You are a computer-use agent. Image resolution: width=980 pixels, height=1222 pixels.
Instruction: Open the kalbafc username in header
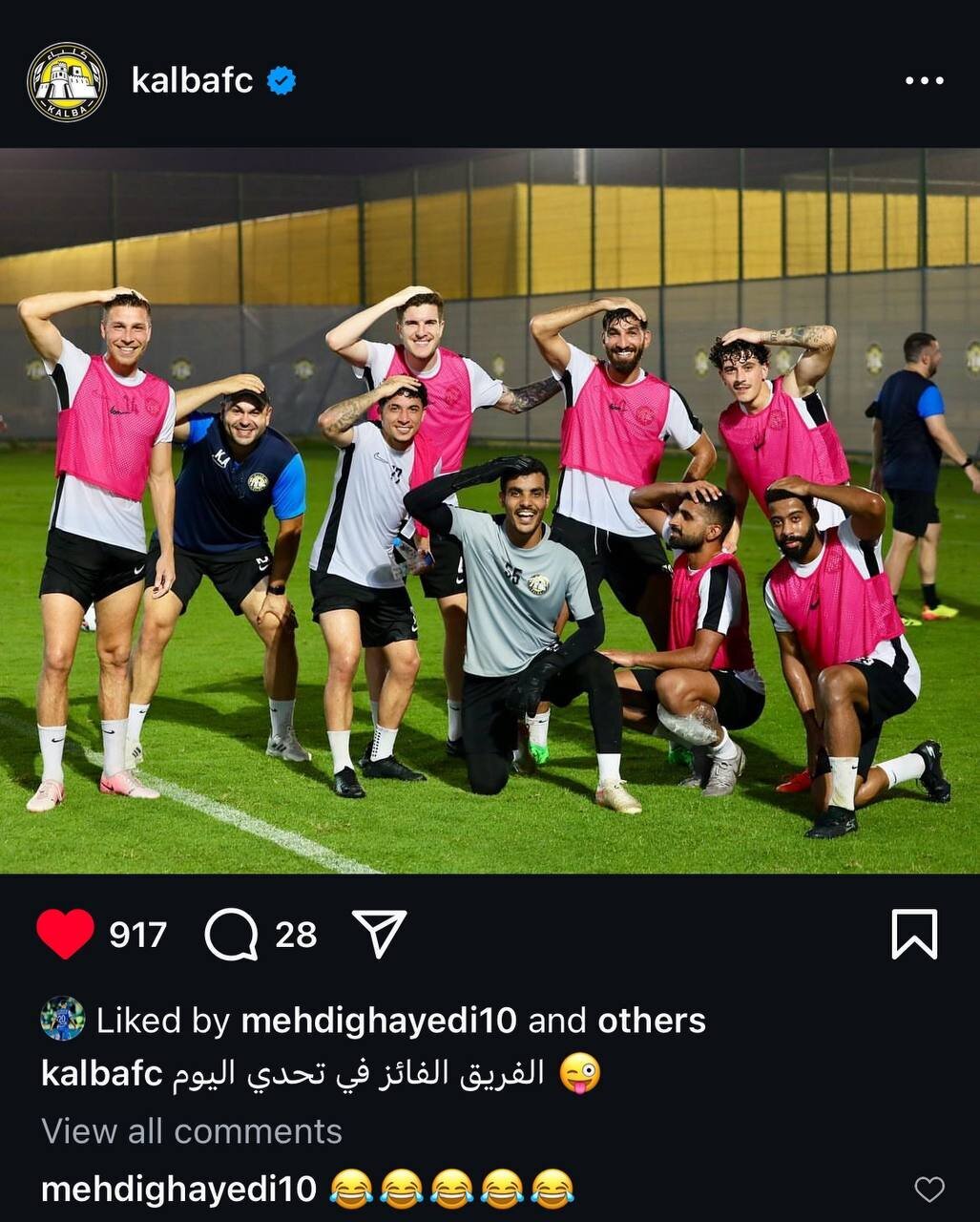coord(192,81)
